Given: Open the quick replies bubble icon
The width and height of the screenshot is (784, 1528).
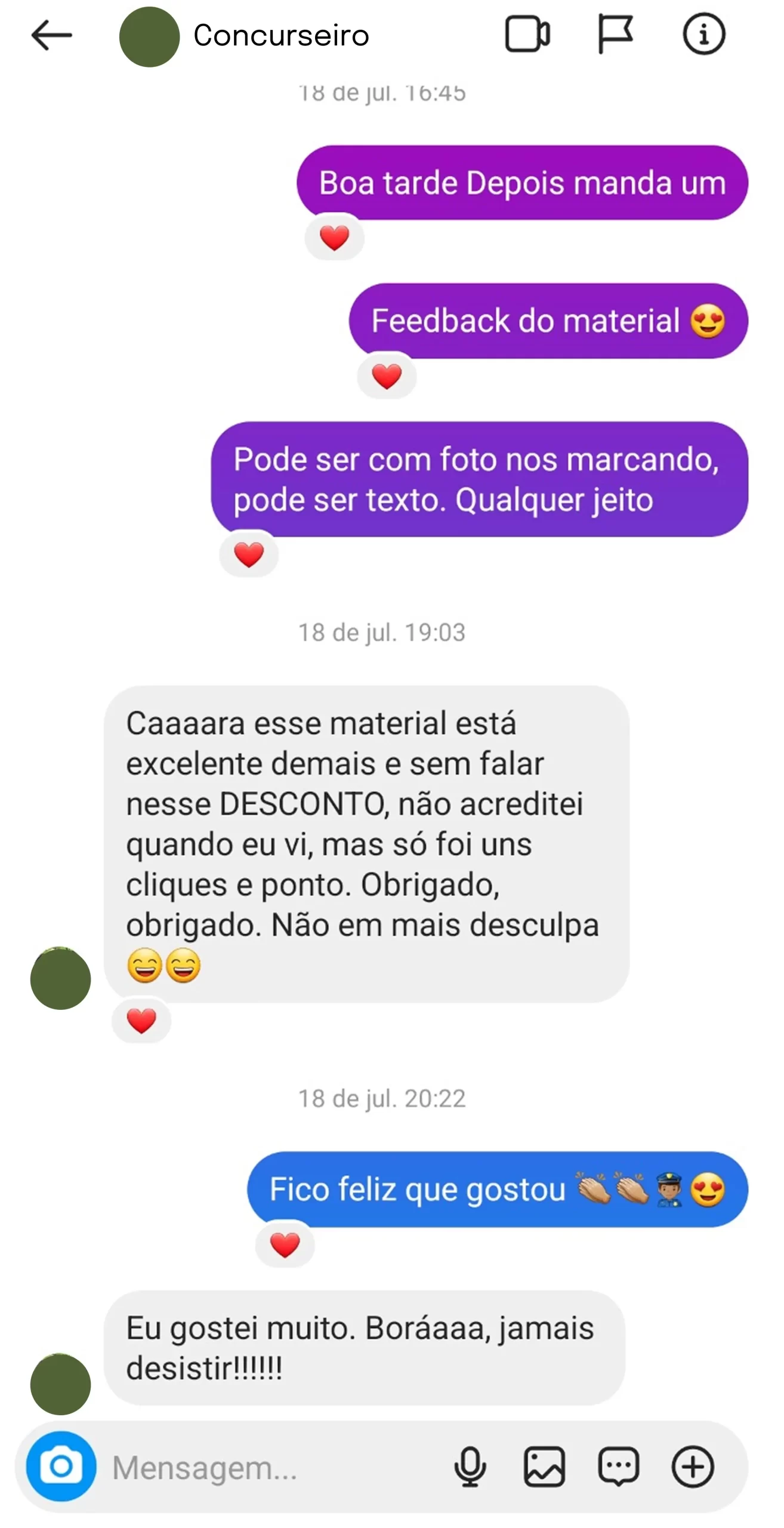Looking at the screenshot, I should click(x=618, y=1466).
